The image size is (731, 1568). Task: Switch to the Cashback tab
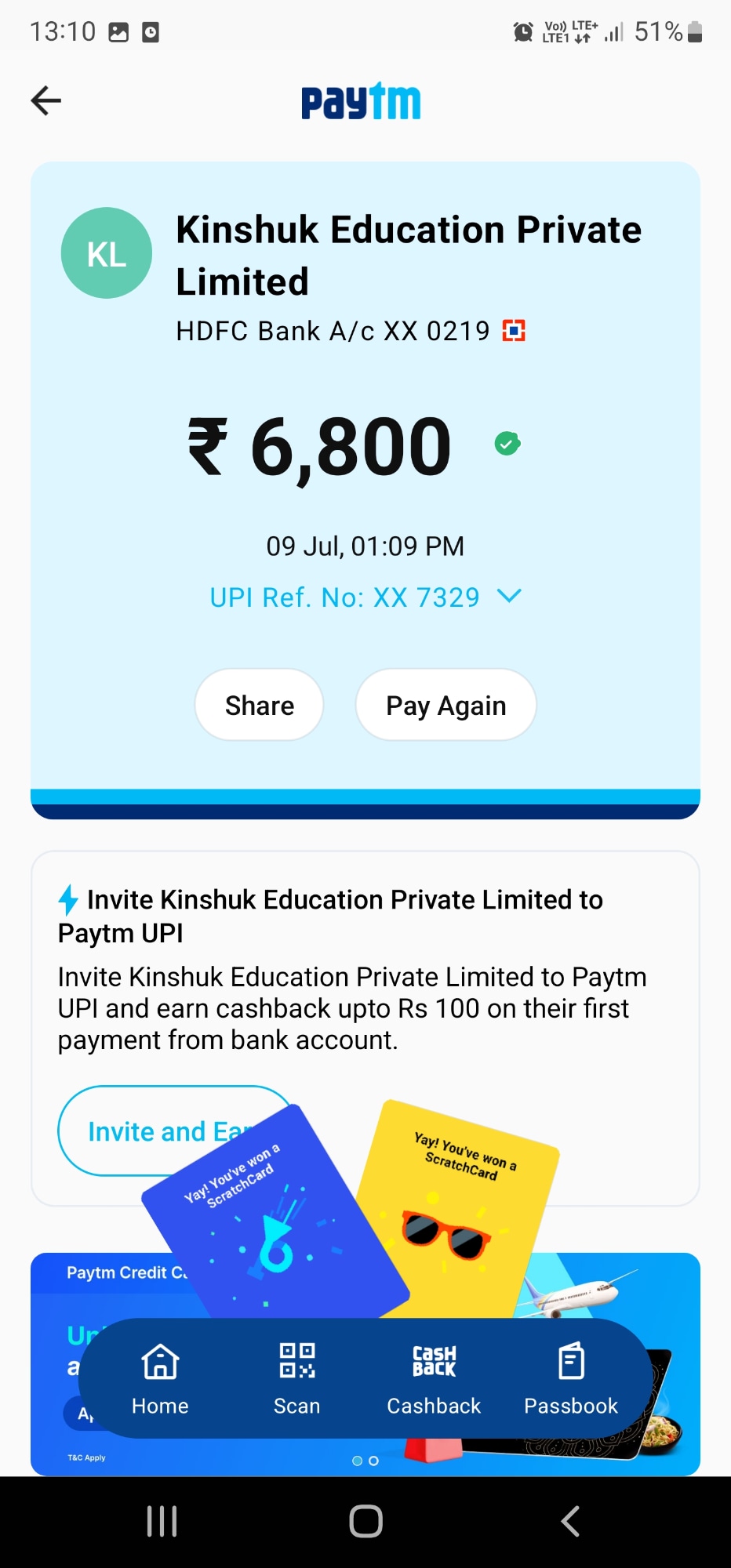click(434, 1380)
